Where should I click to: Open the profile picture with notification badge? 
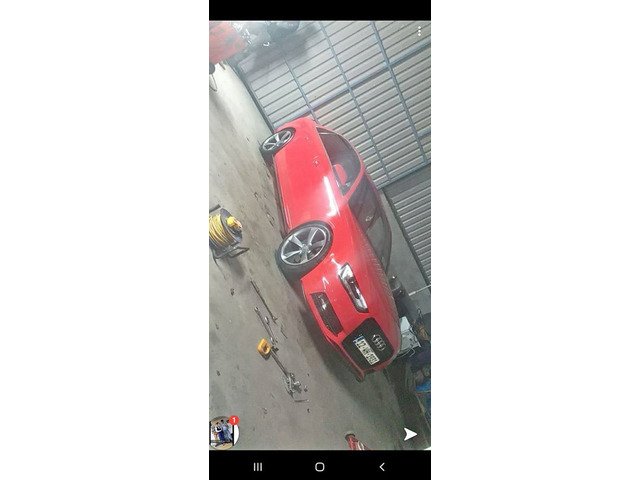[223, 432]
